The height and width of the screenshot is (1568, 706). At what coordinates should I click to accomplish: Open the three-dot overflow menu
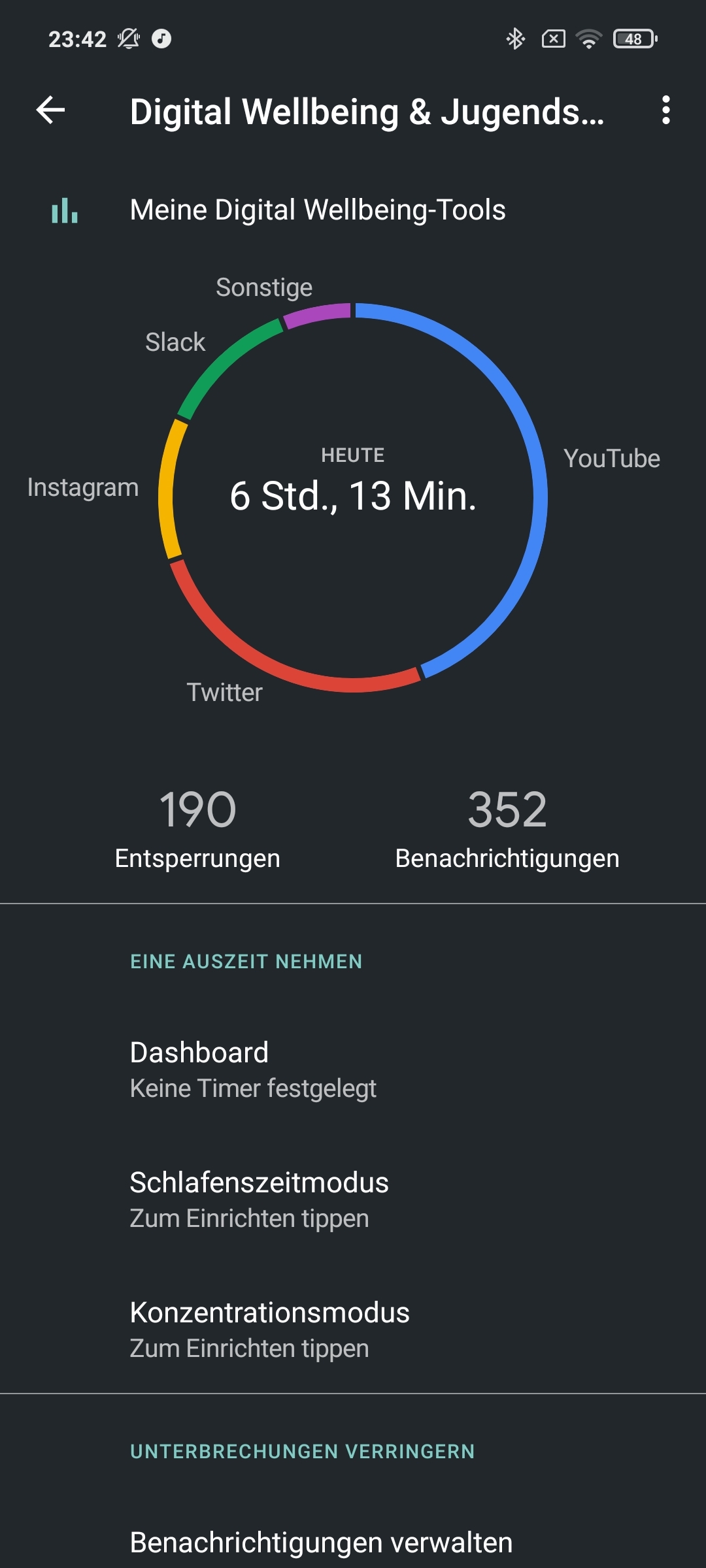(665, 110)
